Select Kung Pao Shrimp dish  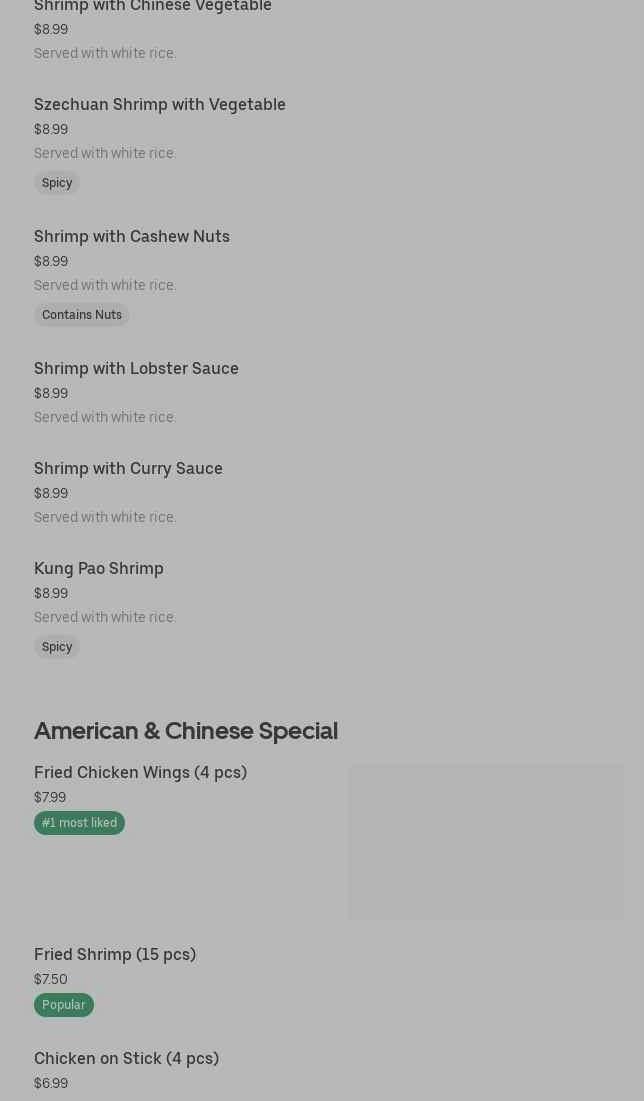(x=98, y=568)
